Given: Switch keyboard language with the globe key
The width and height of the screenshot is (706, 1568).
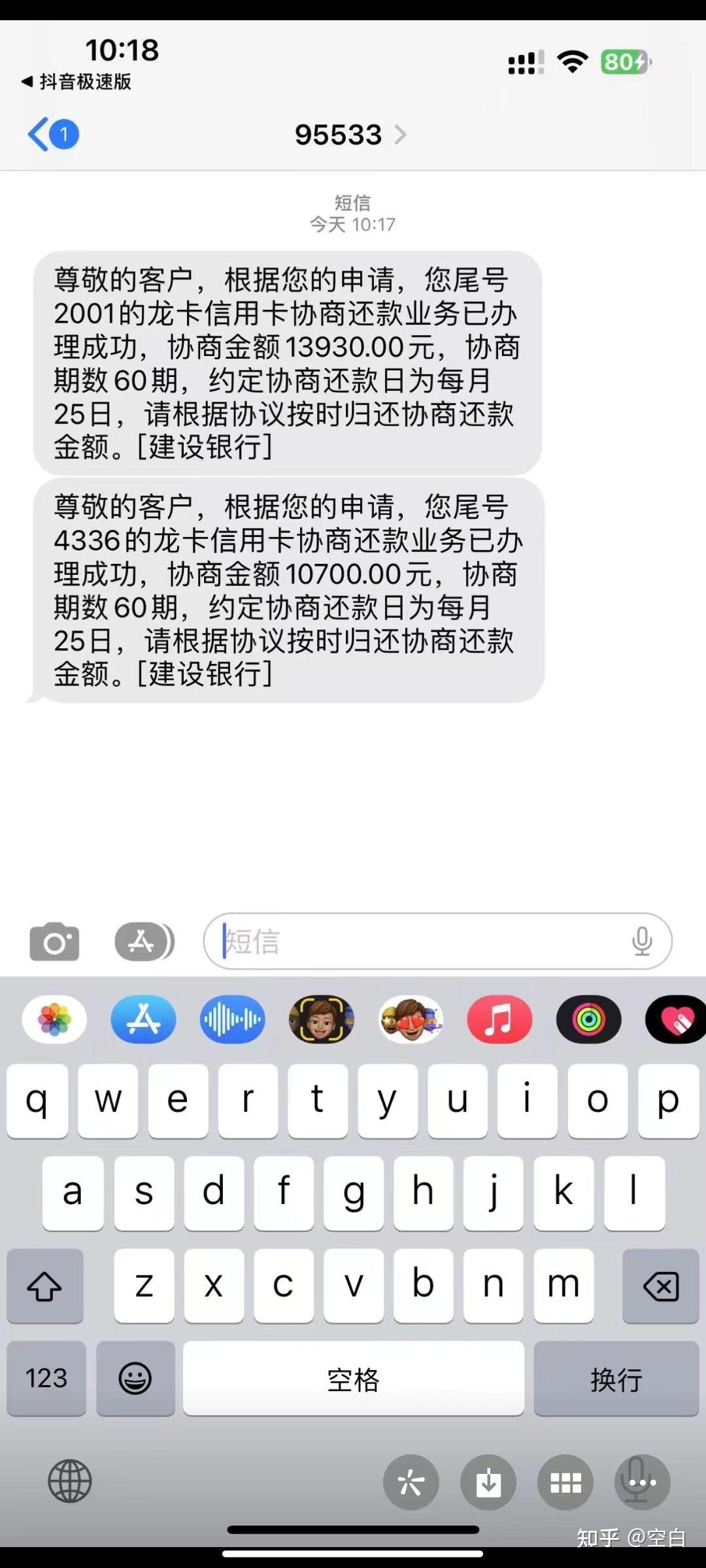Looking at the screenshot, I should pos(70,1482).
